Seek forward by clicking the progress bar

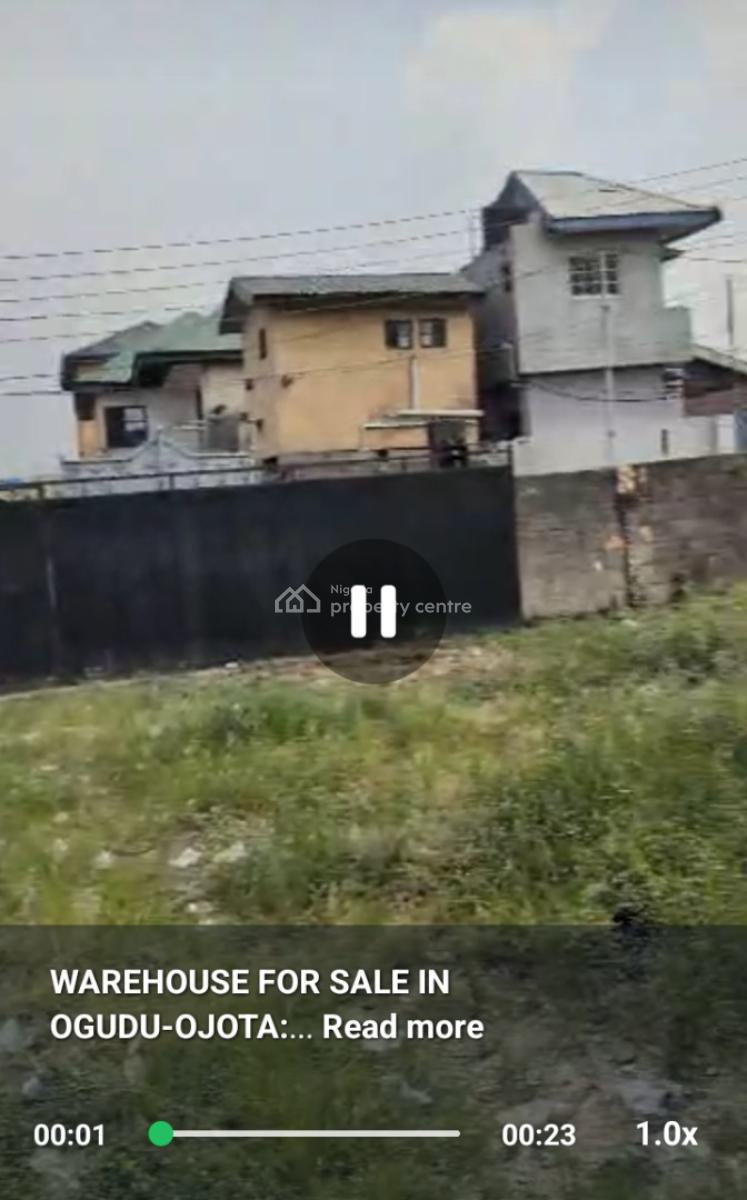pos(350,1135)
